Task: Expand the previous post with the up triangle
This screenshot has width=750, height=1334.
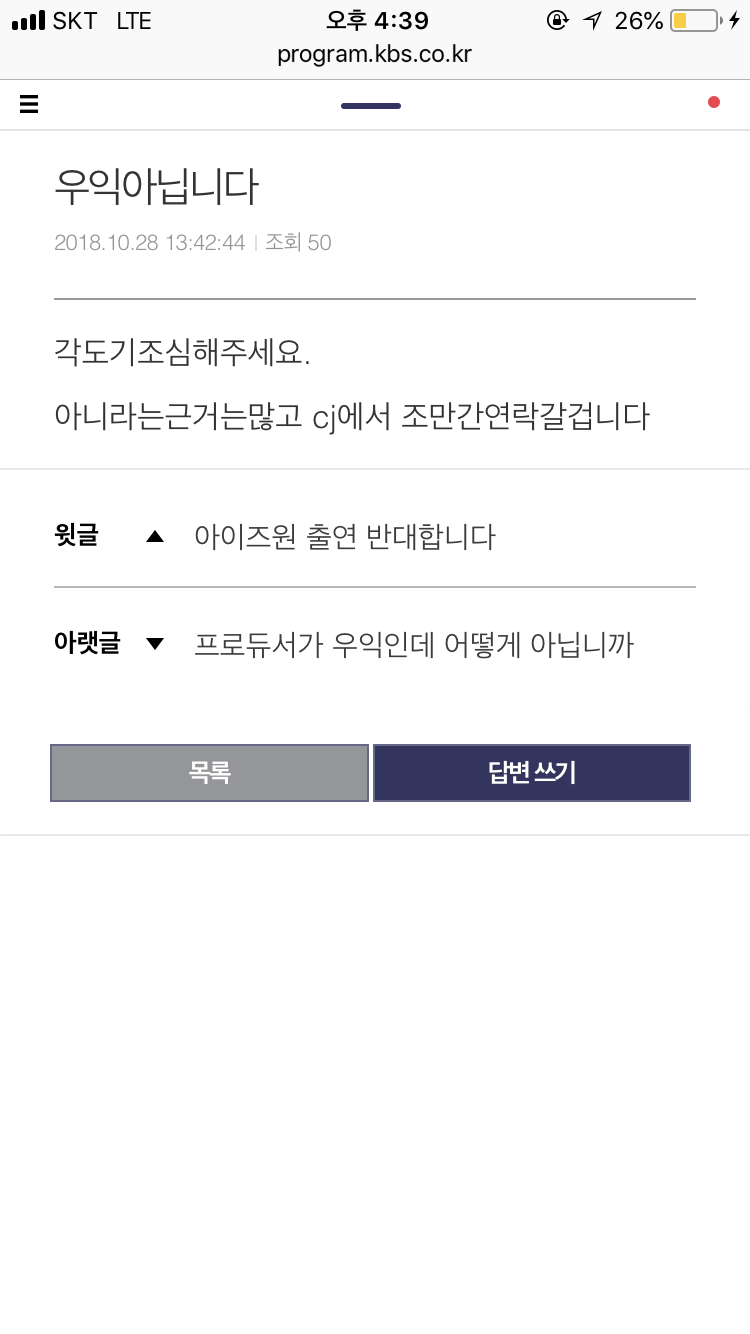Action: (155, 536)
